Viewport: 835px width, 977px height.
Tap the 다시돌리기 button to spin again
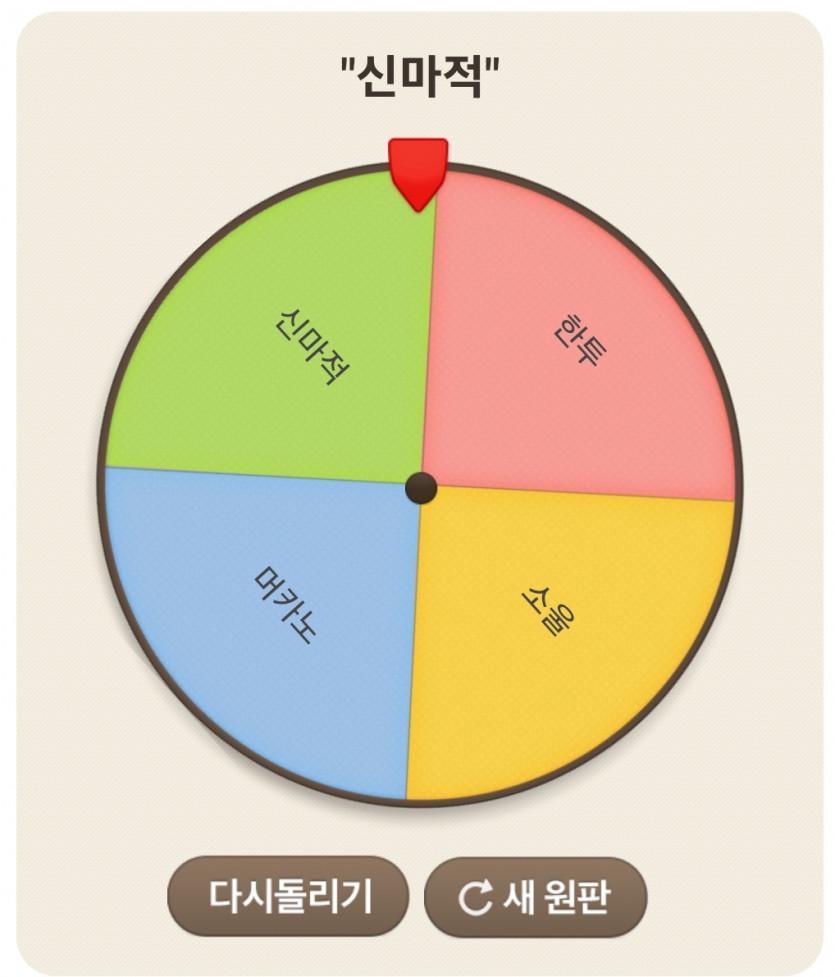point(288,896)
